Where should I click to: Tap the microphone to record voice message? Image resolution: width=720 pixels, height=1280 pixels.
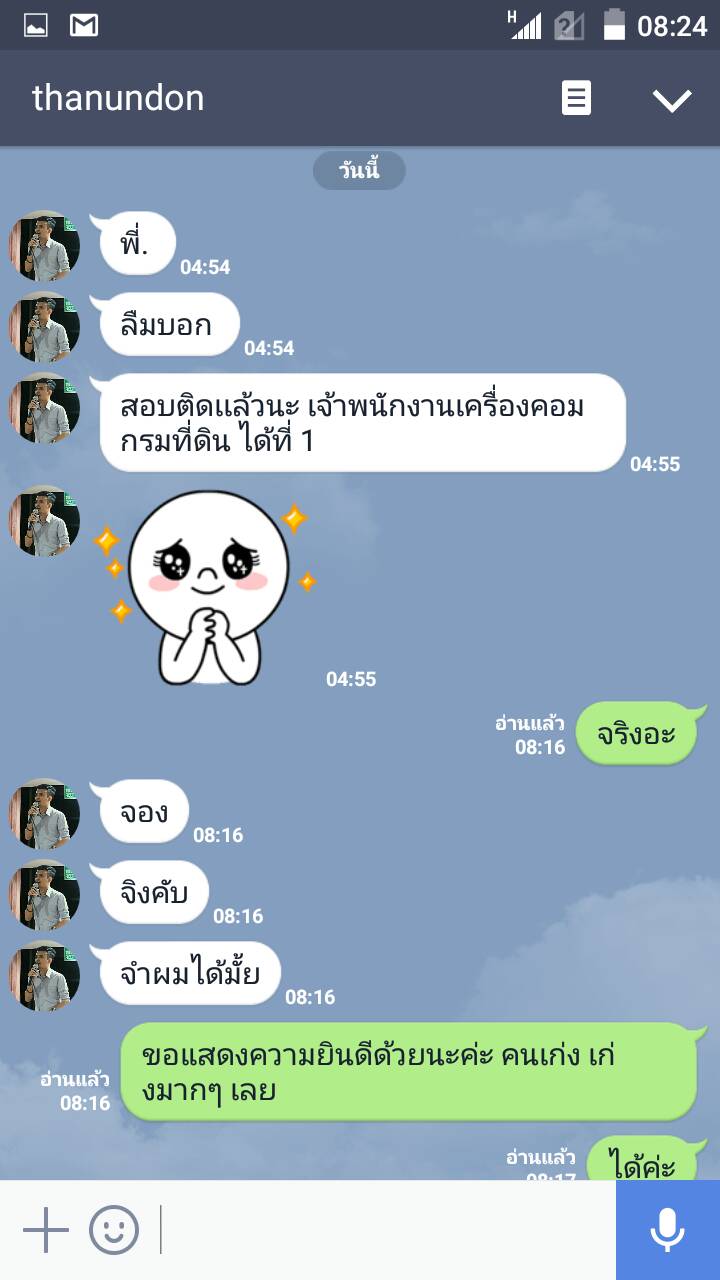click(x=667, y=1229)
